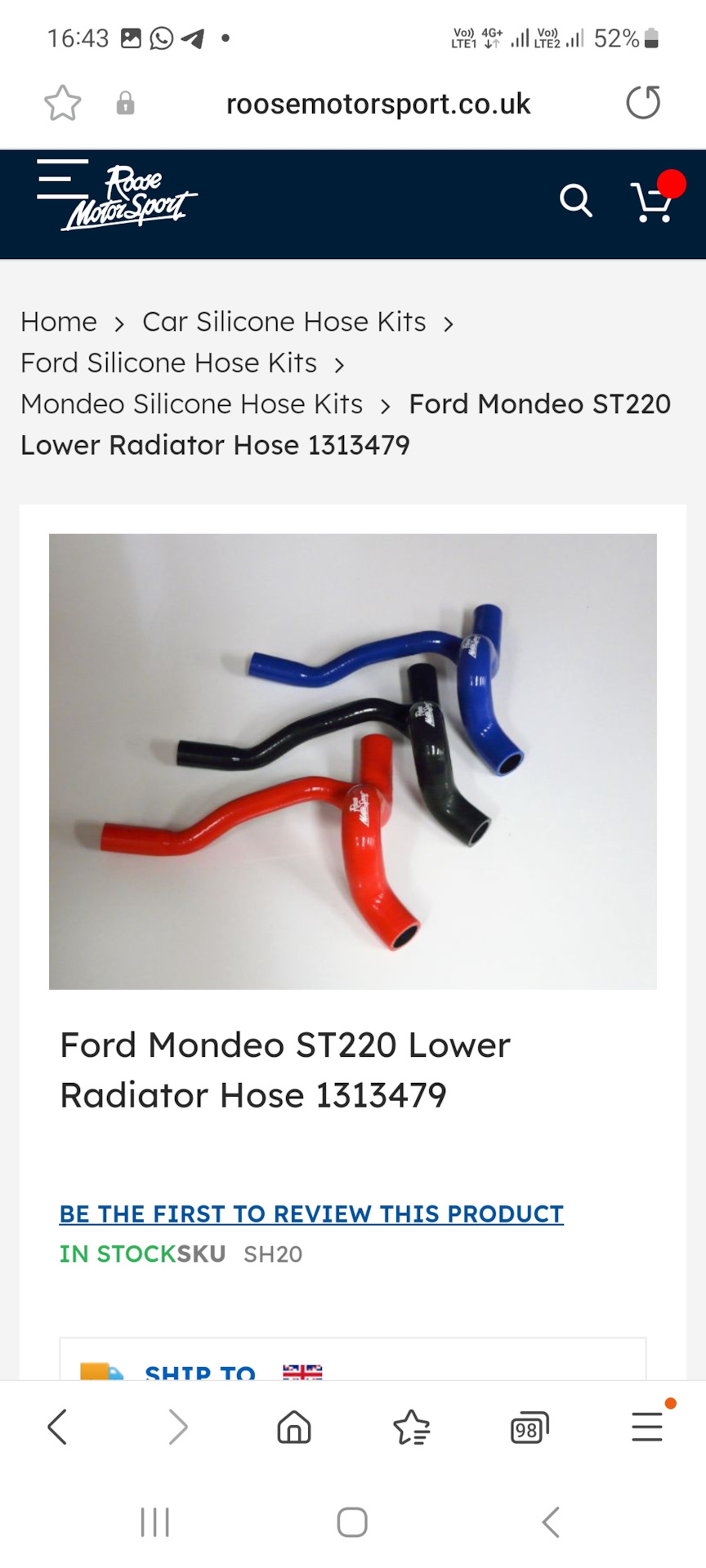
Task: Open the browser tools menu
Action: click(x=646, y=1428)
